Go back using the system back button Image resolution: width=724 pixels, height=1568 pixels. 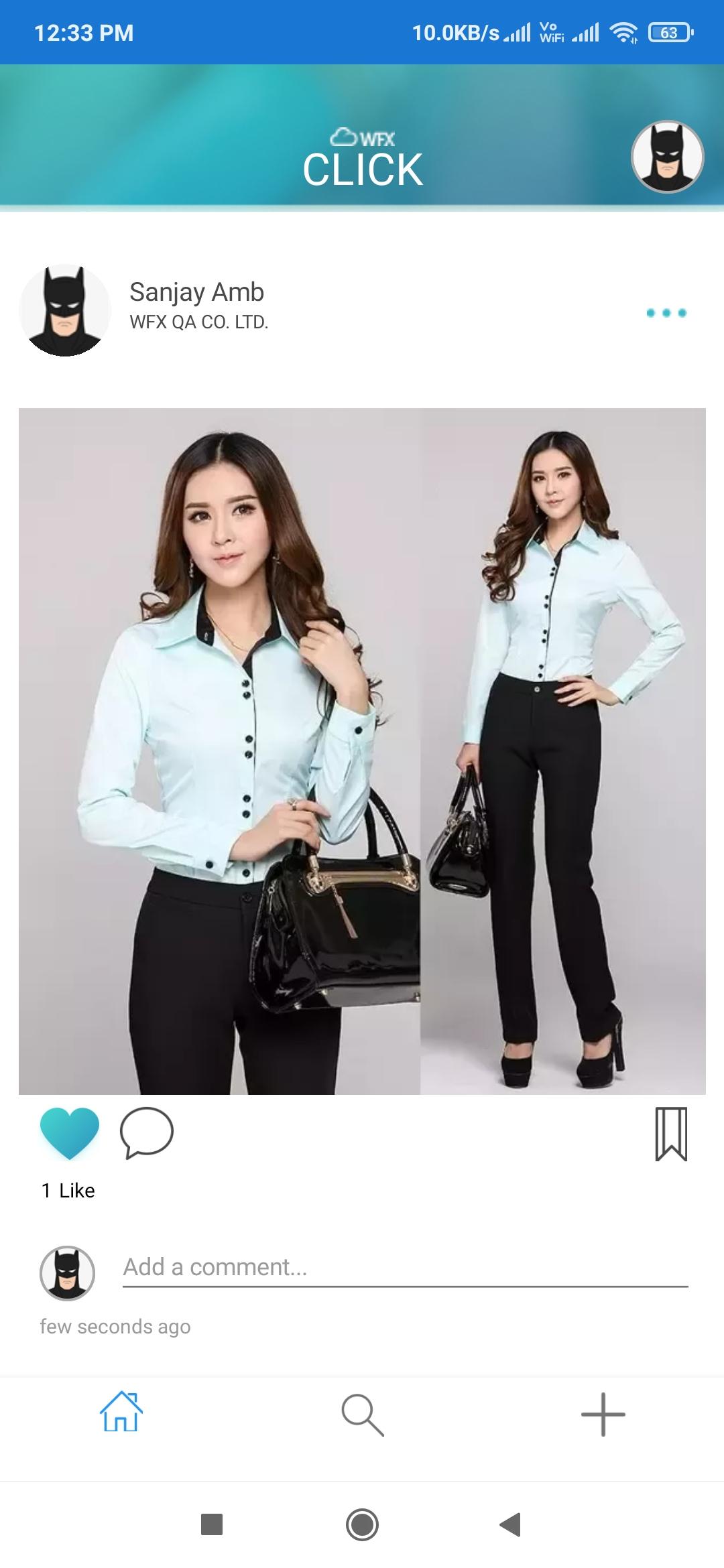[x=511, y=1524]
